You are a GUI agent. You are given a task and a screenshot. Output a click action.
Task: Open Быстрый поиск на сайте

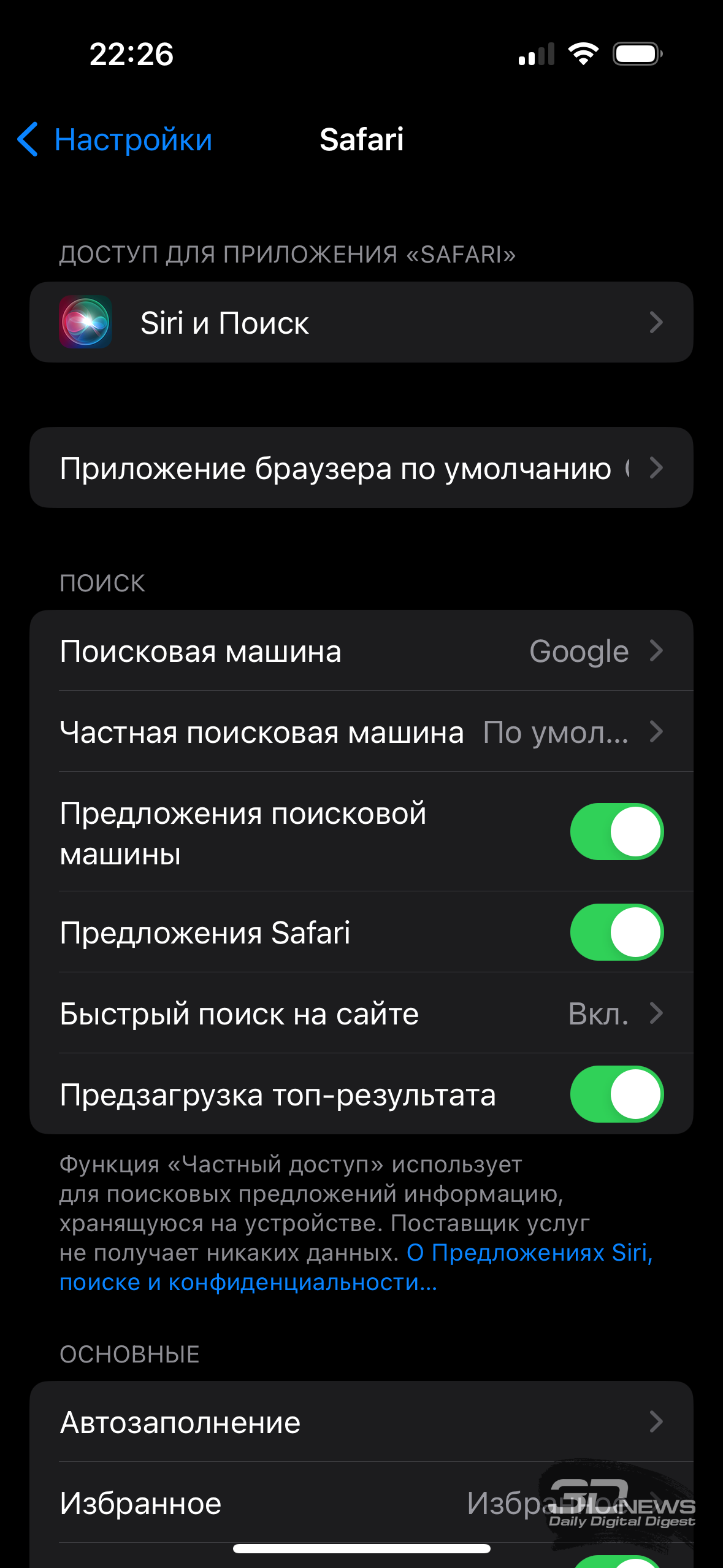click(361, 1013)
